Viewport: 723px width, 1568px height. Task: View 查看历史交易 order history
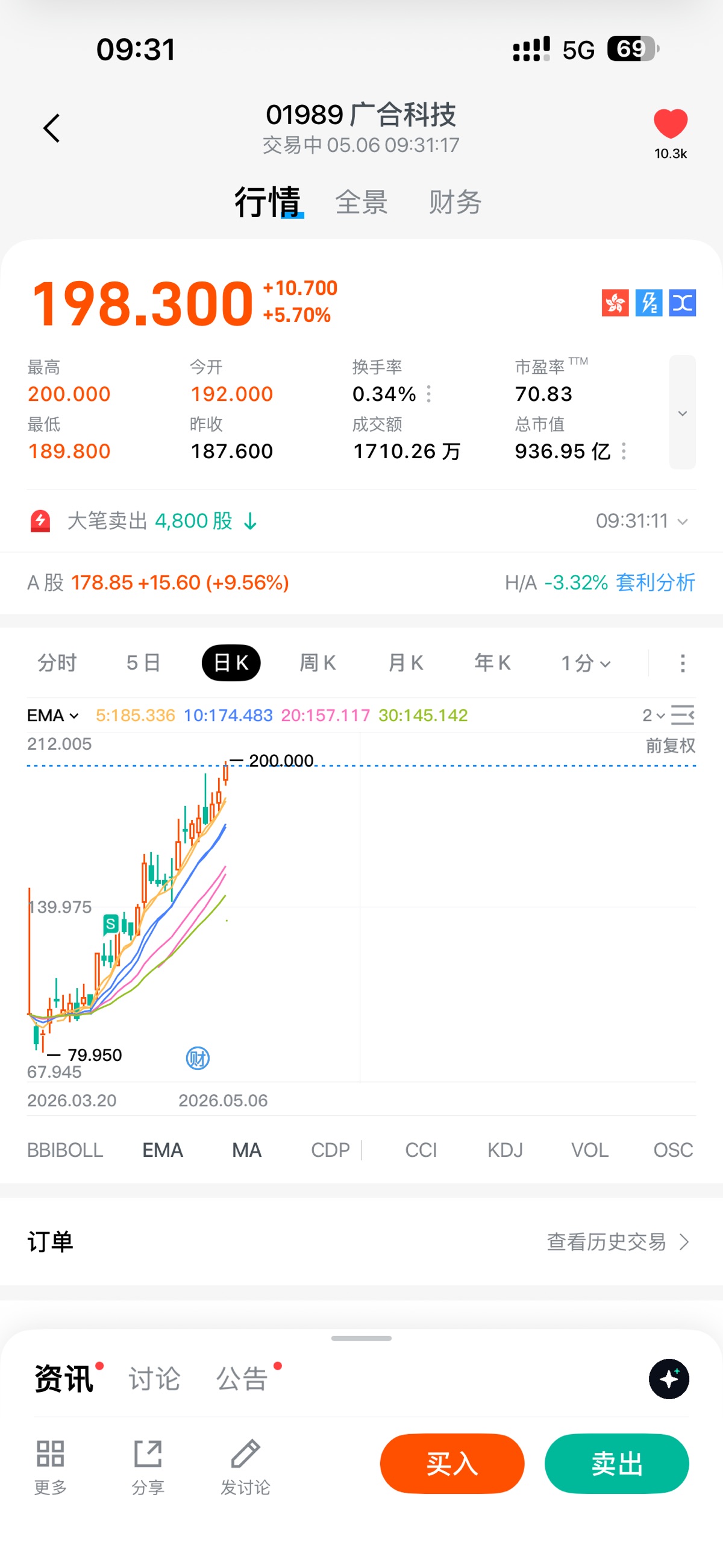coord(618,1242)
